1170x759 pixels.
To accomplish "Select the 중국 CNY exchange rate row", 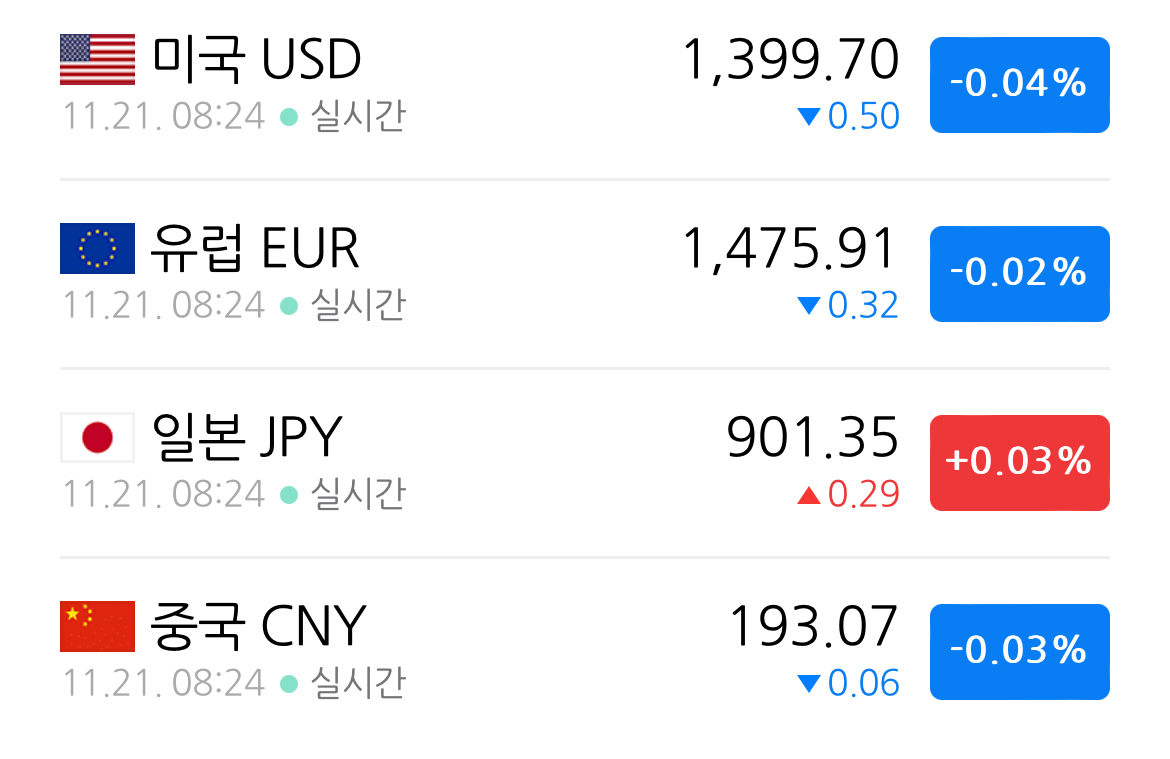I will pyautogui.click(x=584, y=652).
